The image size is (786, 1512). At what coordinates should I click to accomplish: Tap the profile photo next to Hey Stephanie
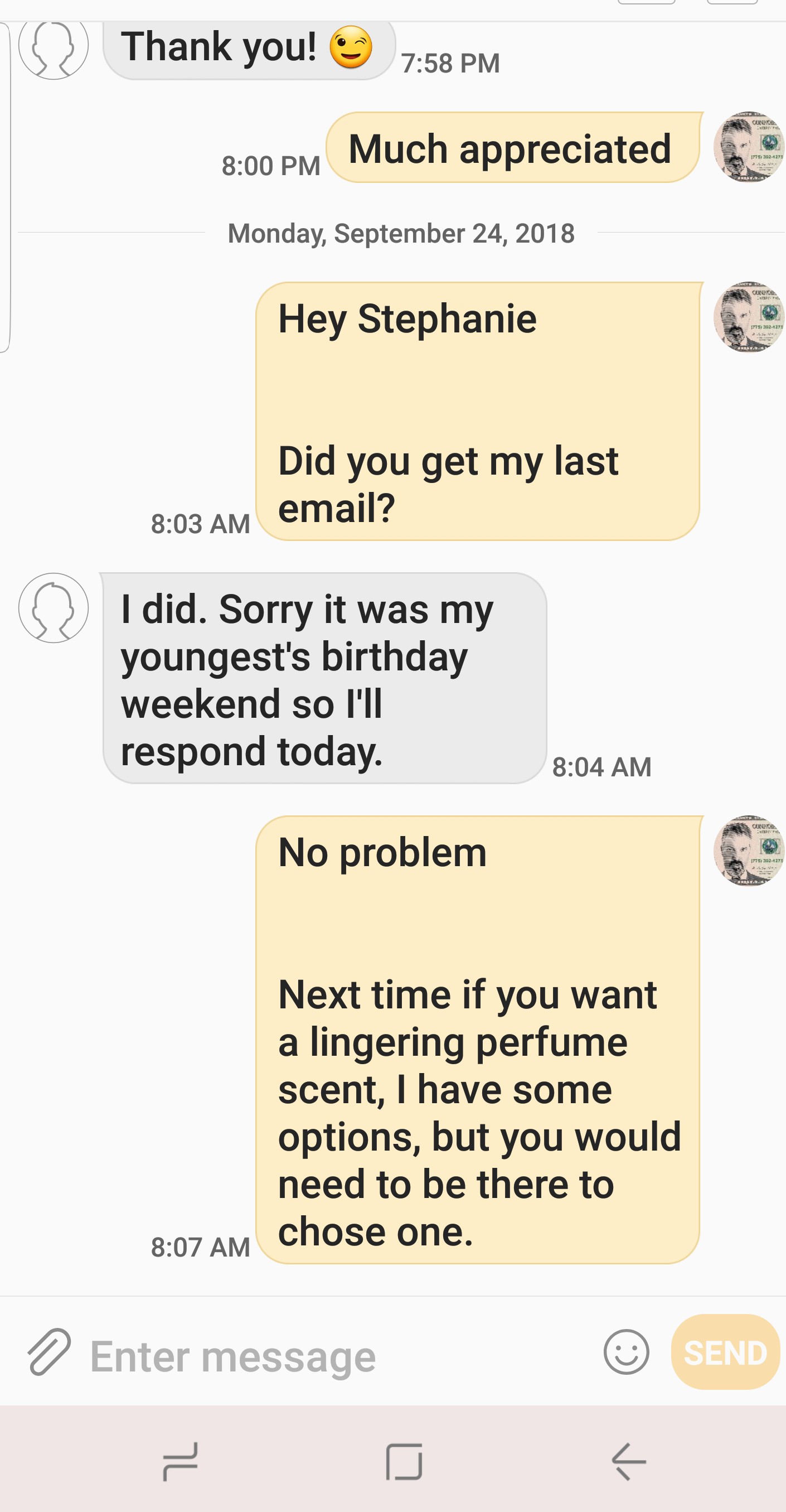click(749, 317)
